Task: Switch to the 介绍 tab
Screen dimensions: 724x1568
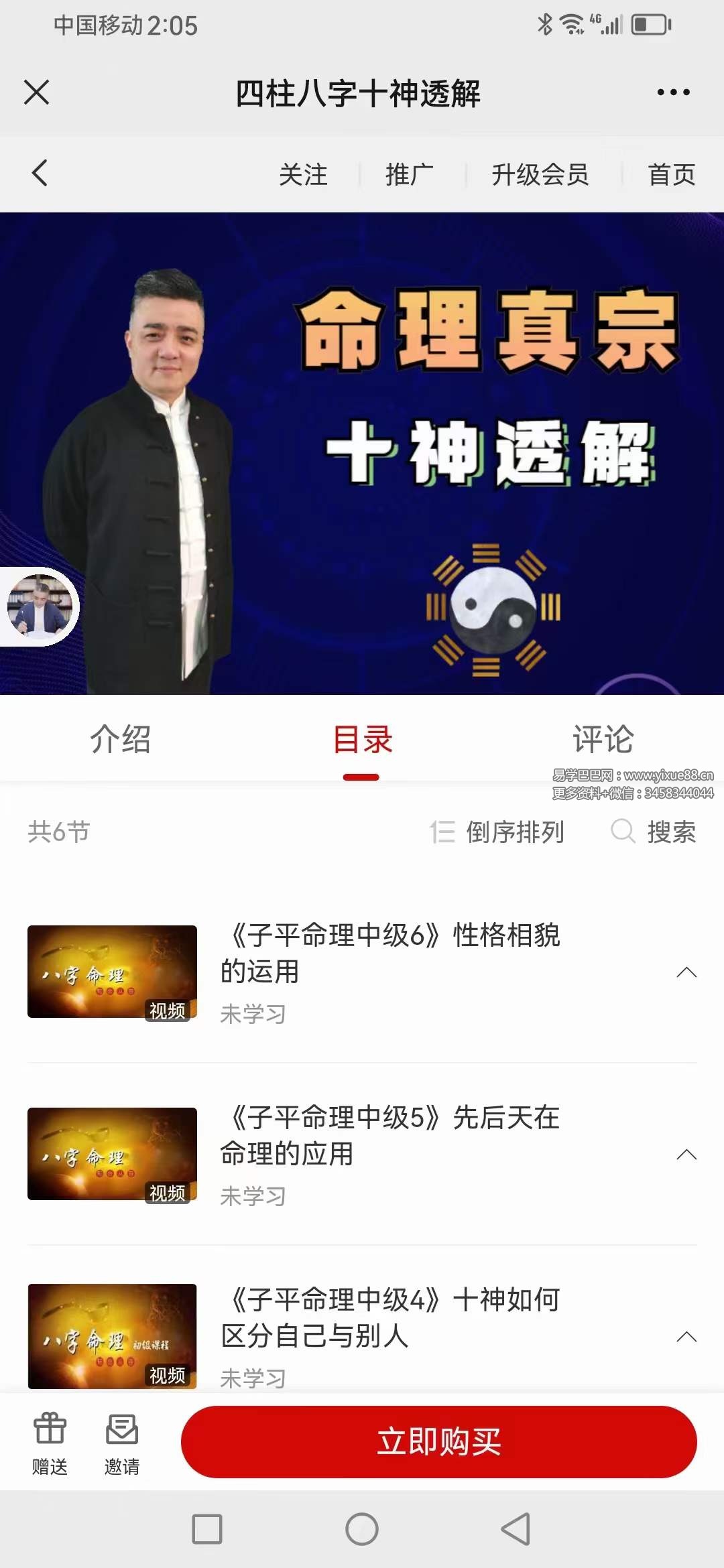Action: [x=122, y=740]
